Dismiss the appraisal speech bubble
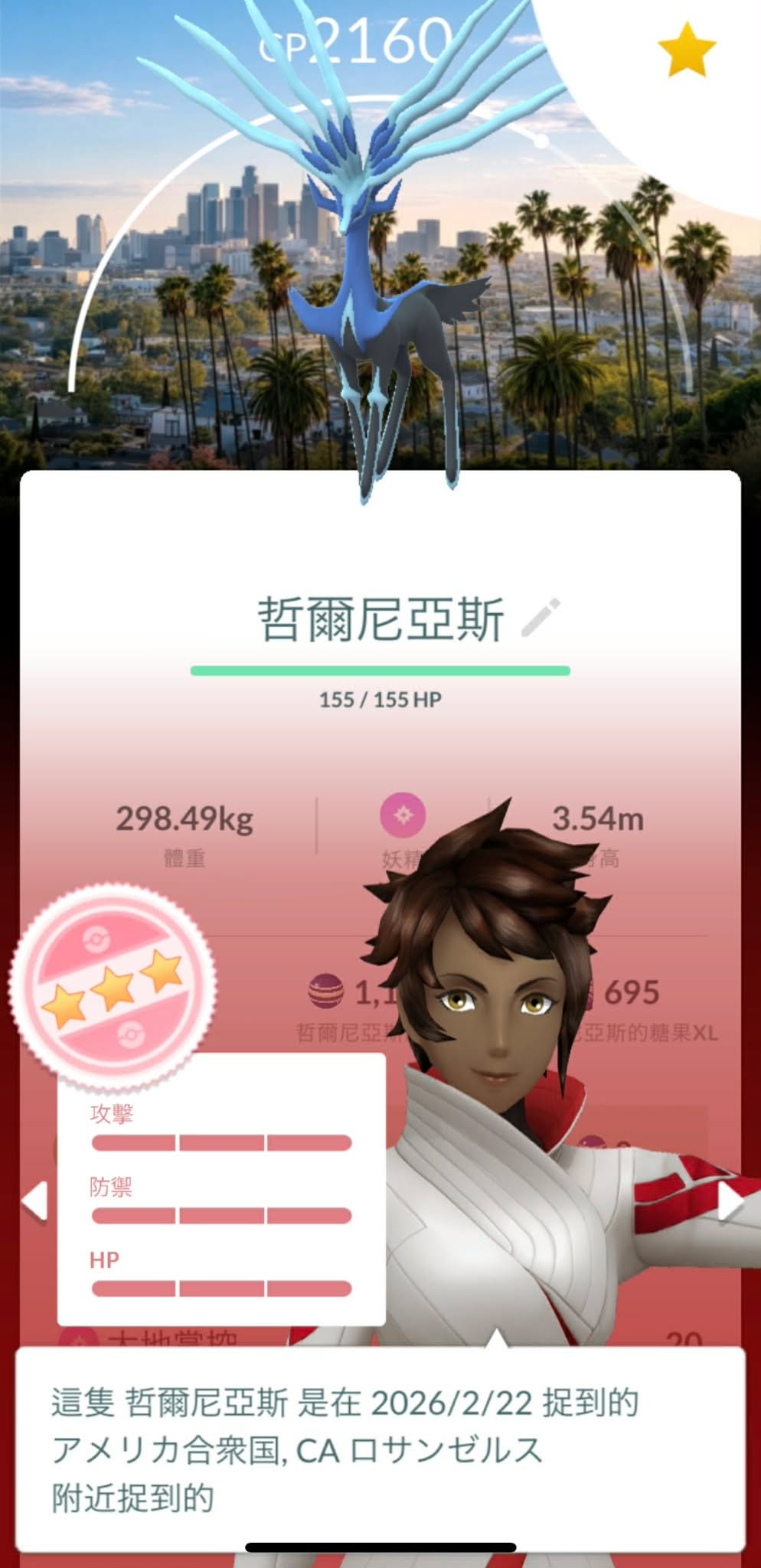This screenshot has width=761, height=1568. 380,1449
